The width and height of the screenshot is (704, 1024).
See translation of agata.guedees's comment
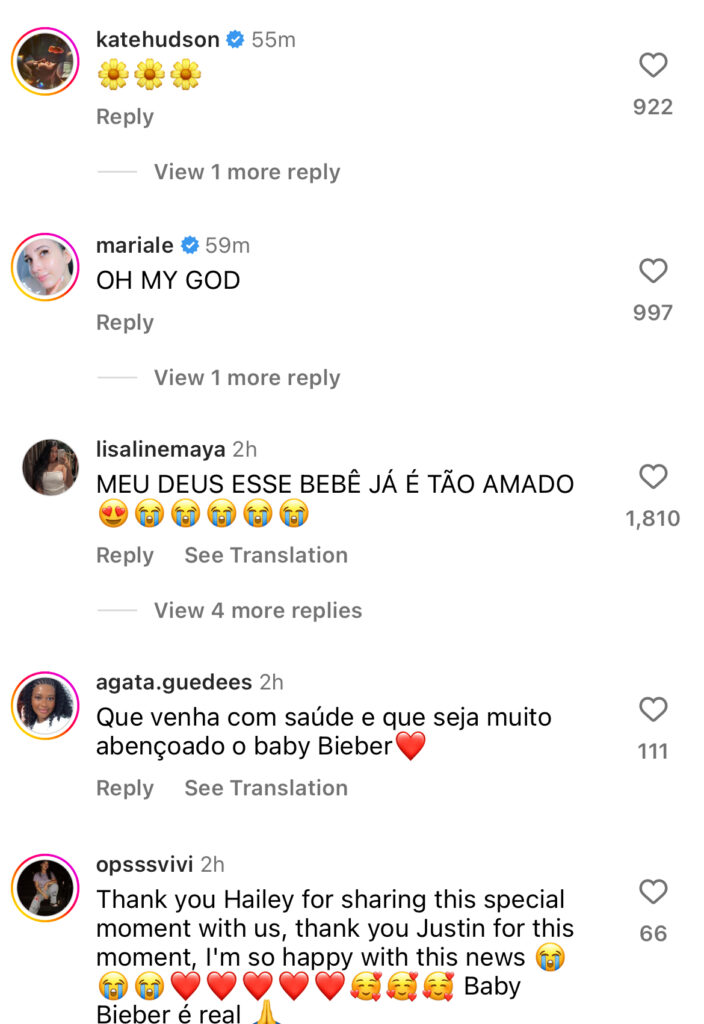[266, 788]
